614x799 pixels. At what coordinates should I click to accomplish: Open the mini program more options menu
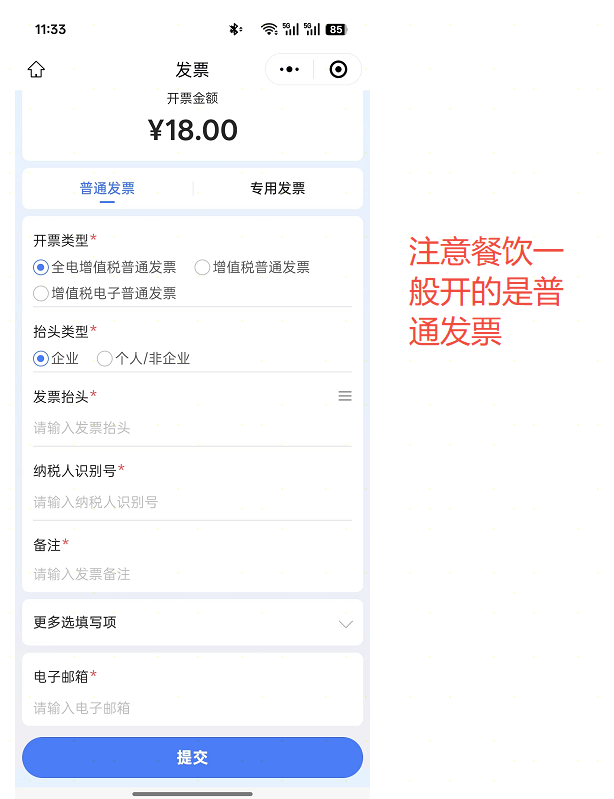289,69
